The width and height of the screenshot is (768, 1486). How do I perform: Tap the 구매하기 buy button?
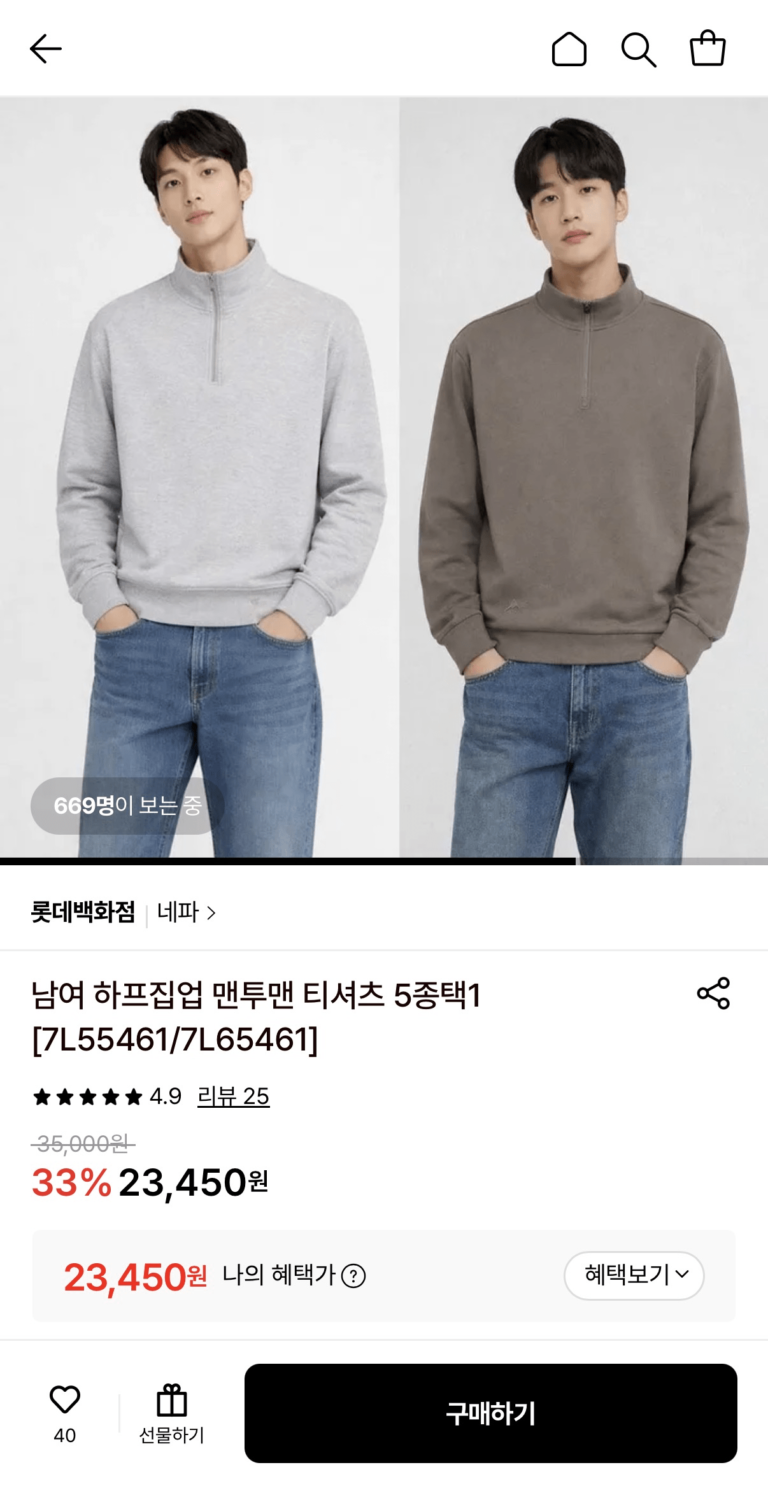pyautogui.click(x=490, y=1413)
